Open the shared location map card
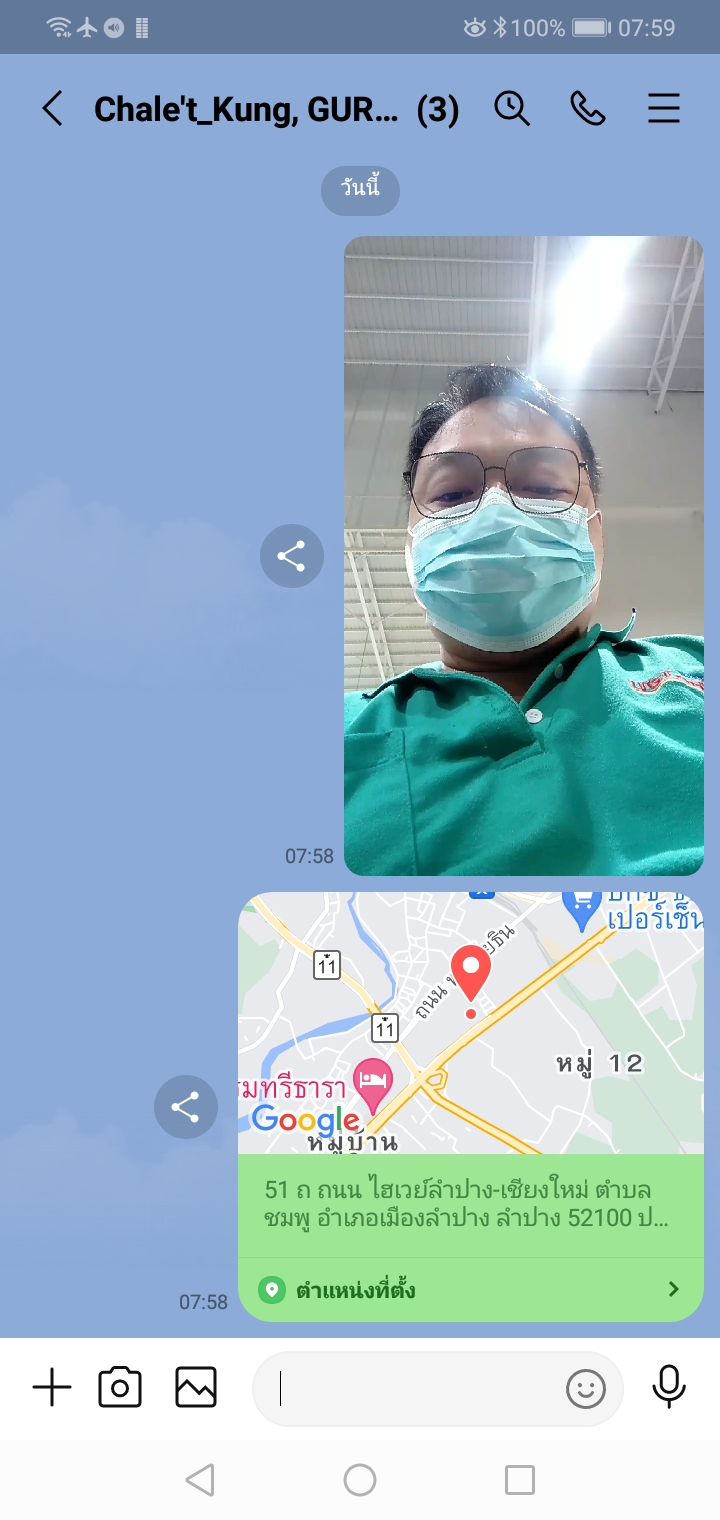 point(471,1106)
